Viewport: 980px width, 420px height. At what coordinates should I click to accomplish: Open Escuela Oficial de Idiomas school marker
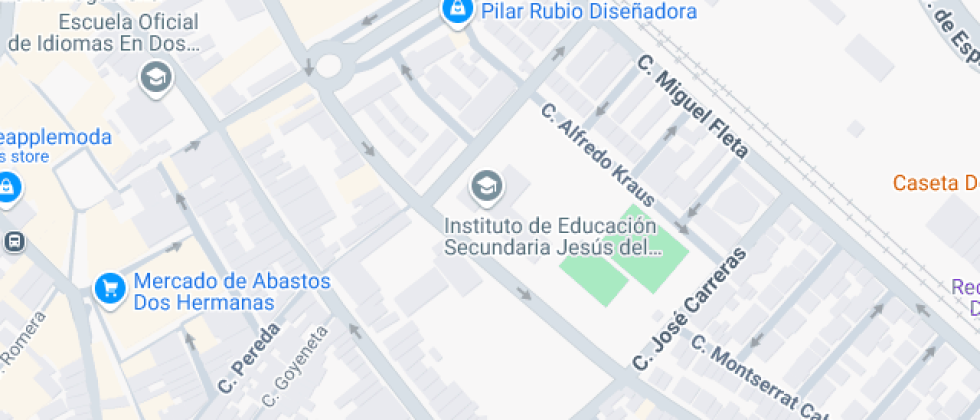[156, 79]
